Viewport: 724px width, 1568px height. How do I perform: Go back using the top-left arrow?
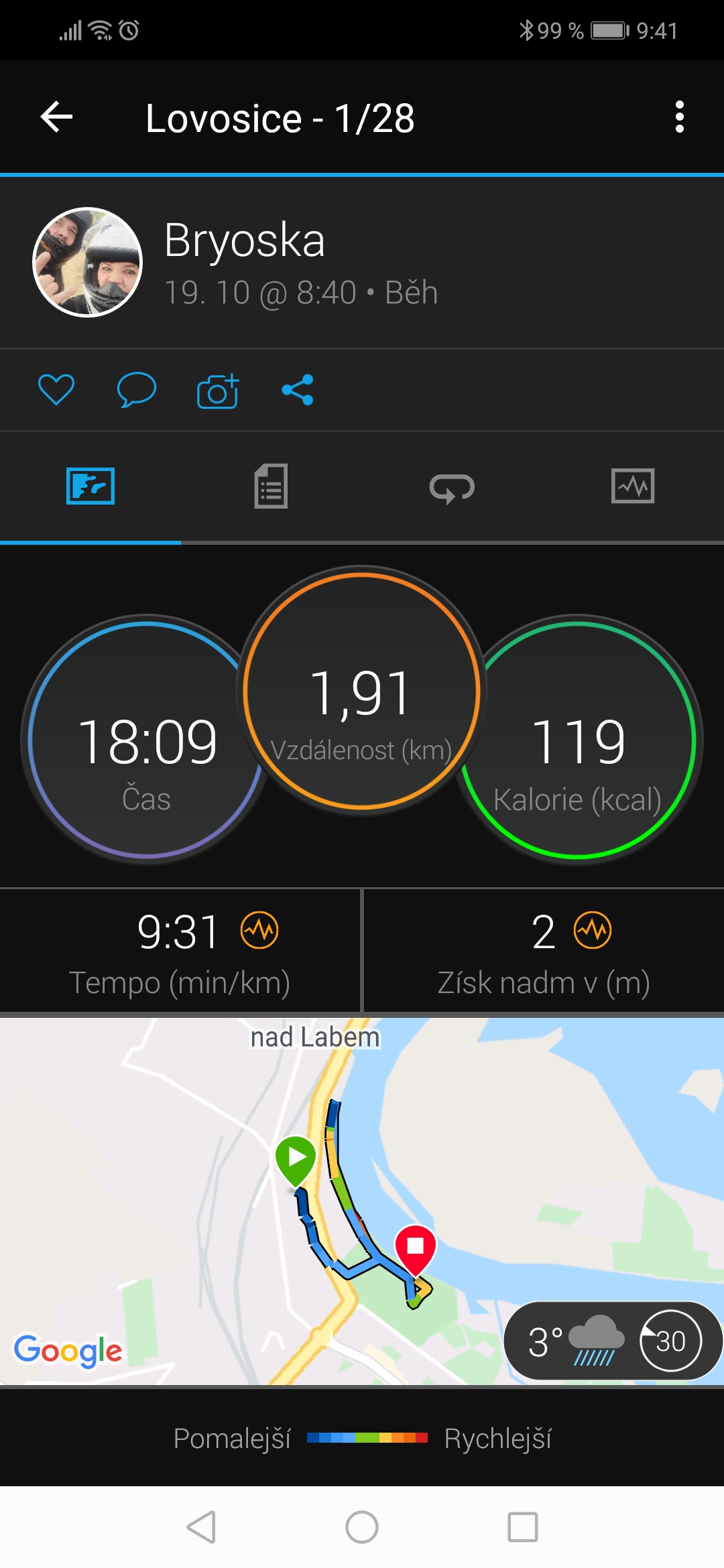[57, 117]
